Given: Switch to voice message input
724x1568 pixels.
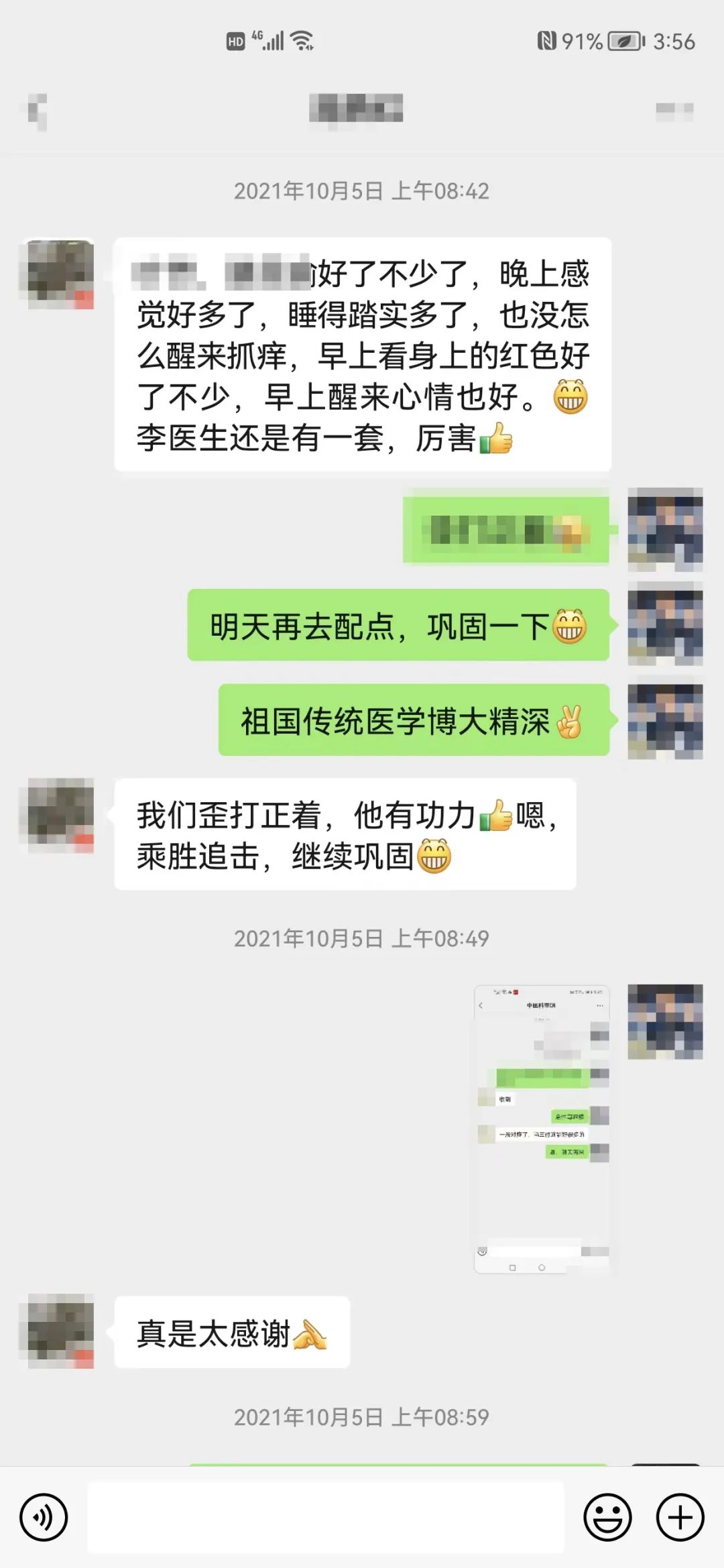Looking at the screenshot, I should 44,1517.
